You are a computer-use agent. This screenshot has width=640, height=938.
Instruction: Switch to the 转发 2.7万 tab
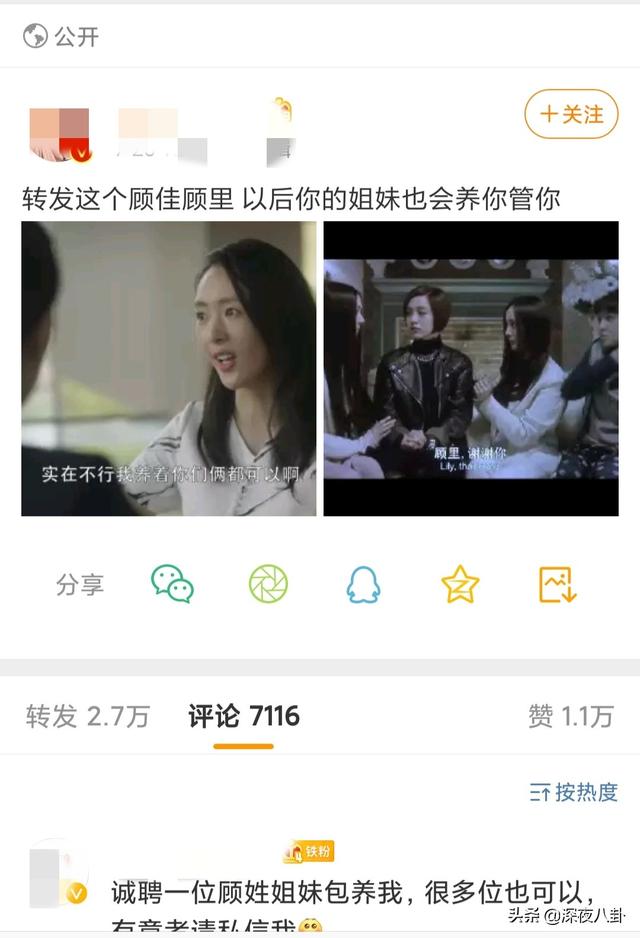click(88, 716)
